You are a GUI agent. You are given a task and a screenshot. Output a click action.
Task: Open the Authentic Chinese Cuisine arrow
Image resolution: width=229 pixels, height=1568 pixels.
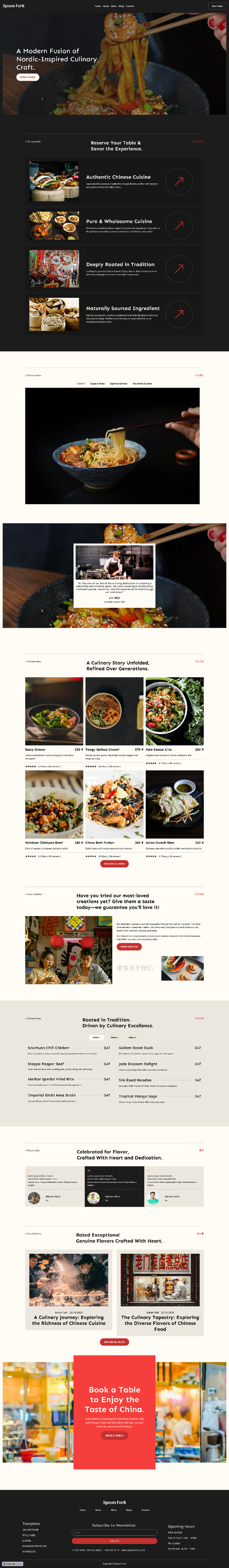tap(179, 181)
